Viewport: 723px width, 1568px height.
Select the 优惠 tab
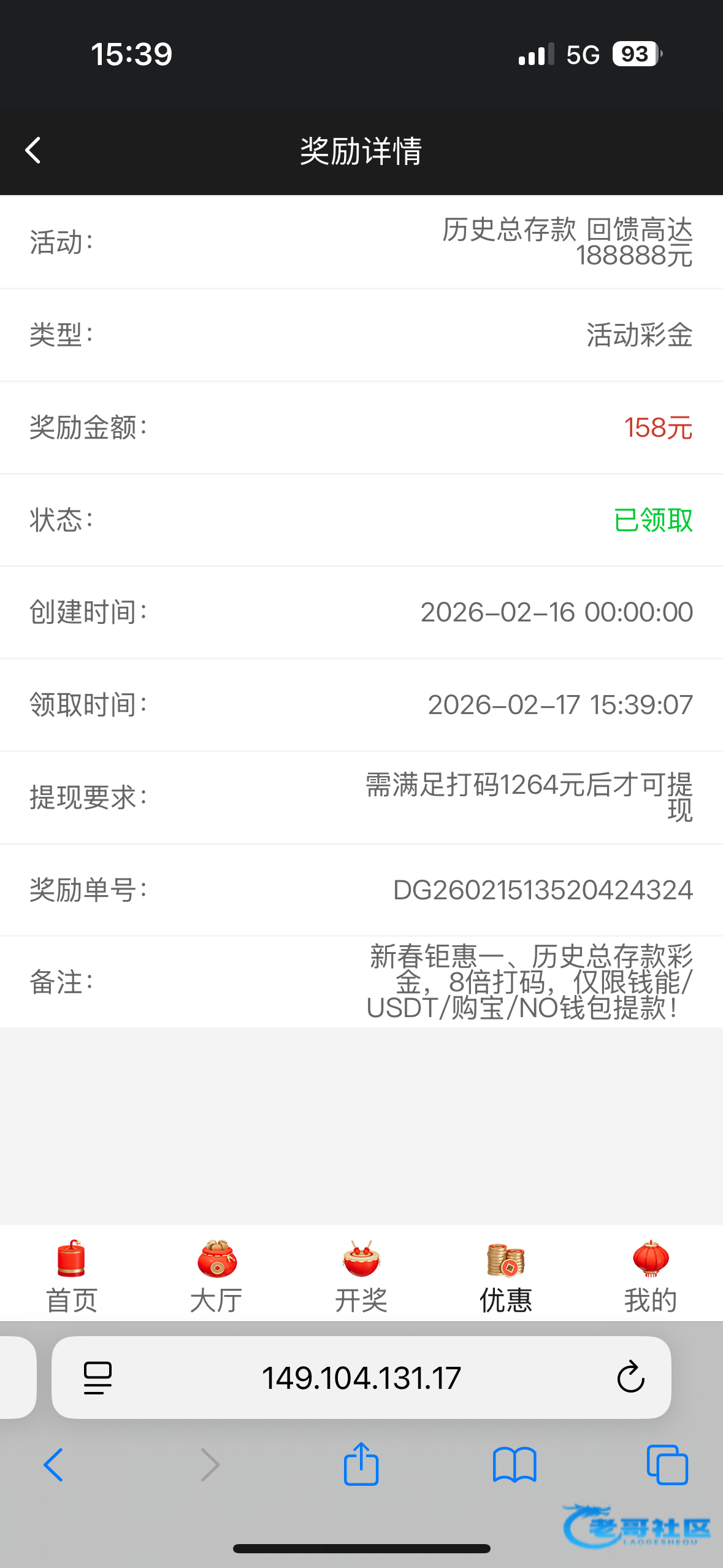tap(505, 1276)
